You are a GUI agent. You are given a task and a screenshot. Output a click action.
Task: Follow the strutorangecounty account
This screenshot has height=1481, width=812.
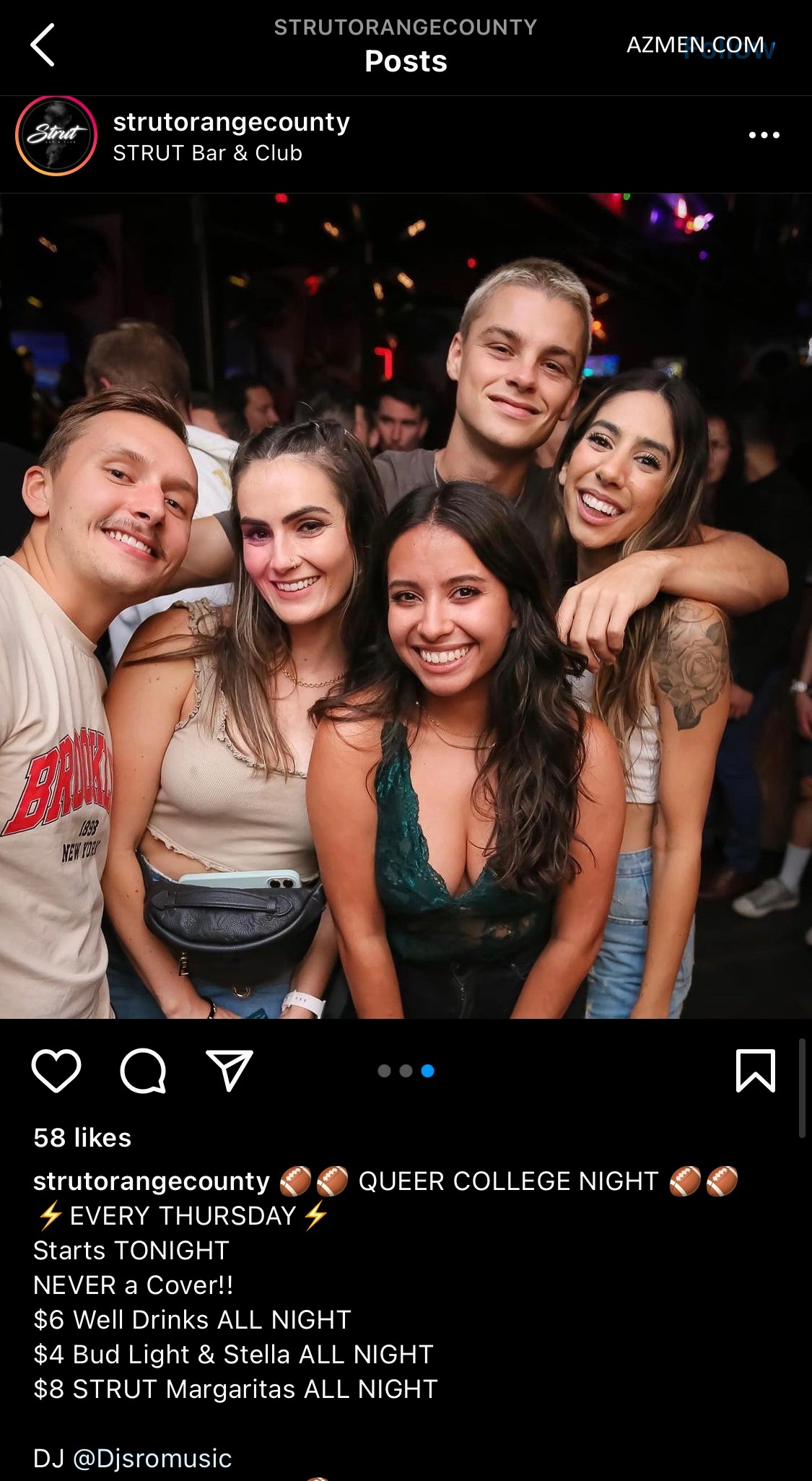point(729,49)
